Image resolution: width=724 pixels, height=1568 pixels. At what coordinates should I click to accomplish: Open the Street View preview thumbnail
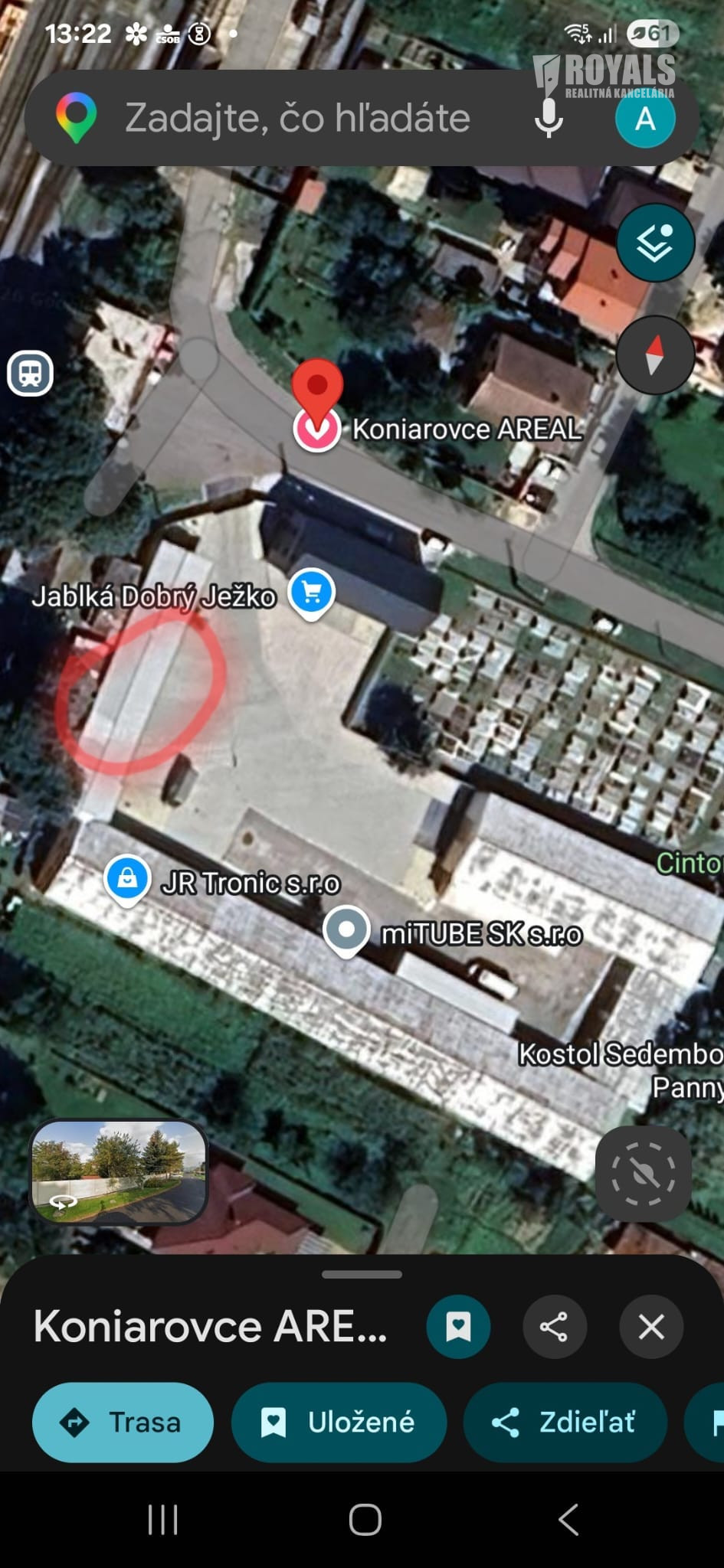(119, 1171)
